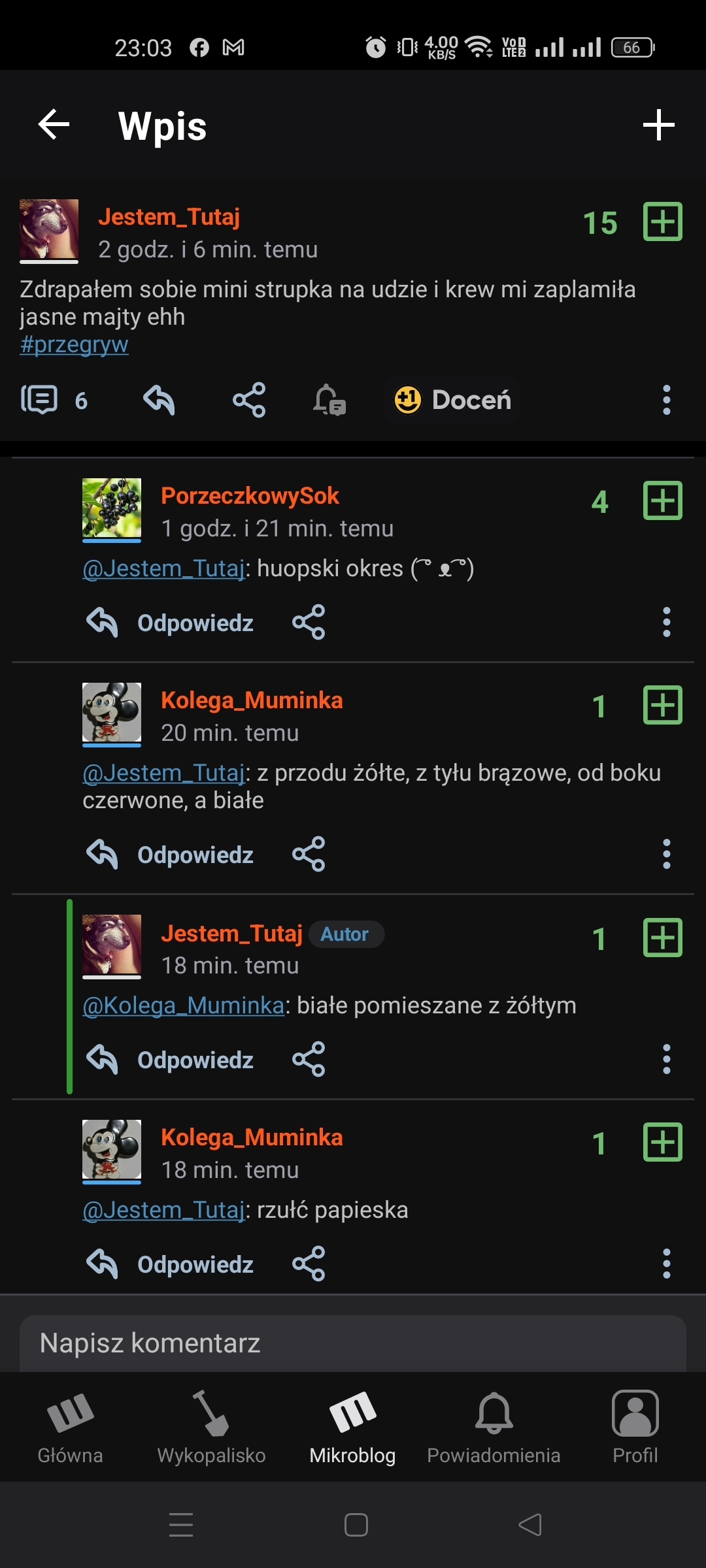Switch to the Wykopalisko tab

211,1429
